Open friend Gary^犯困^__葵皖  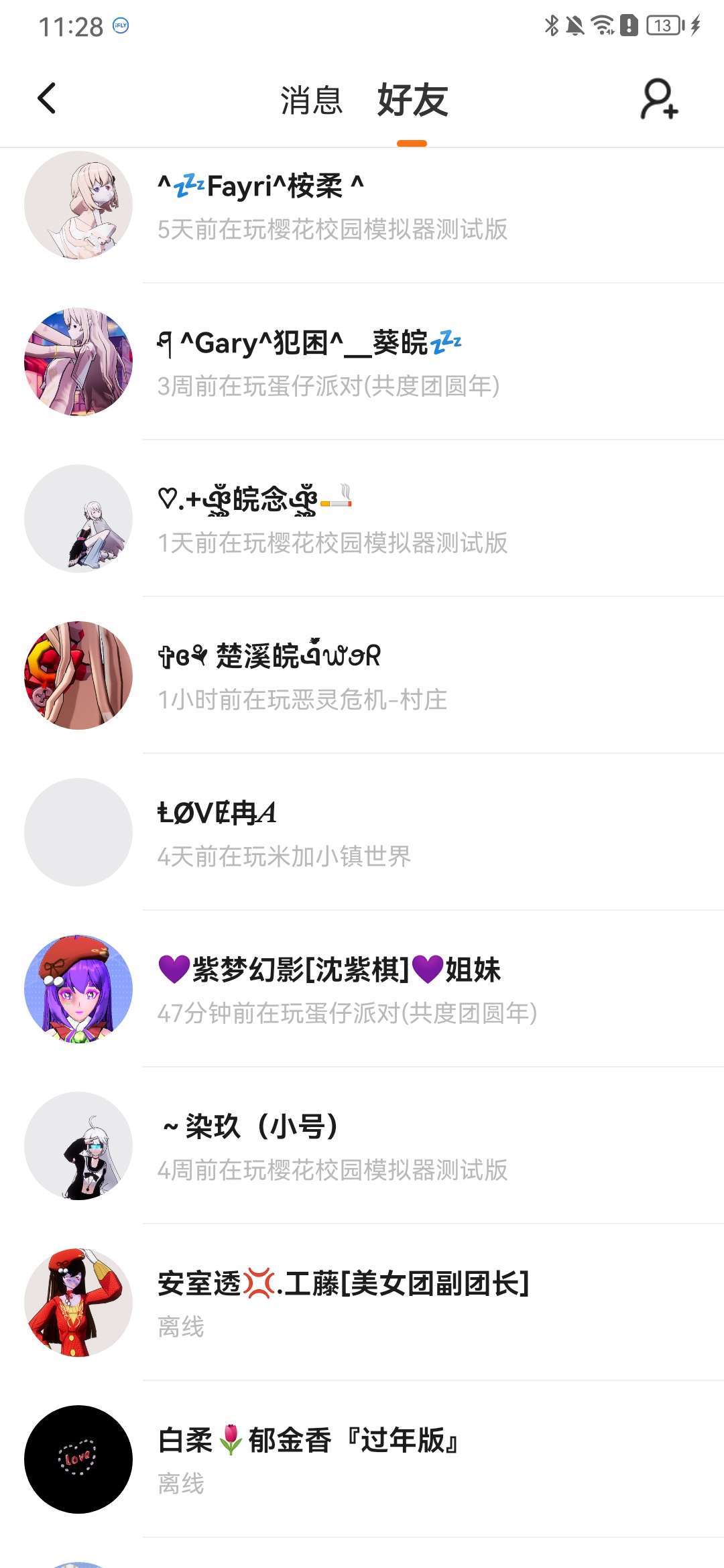click(x=362, y=363)
